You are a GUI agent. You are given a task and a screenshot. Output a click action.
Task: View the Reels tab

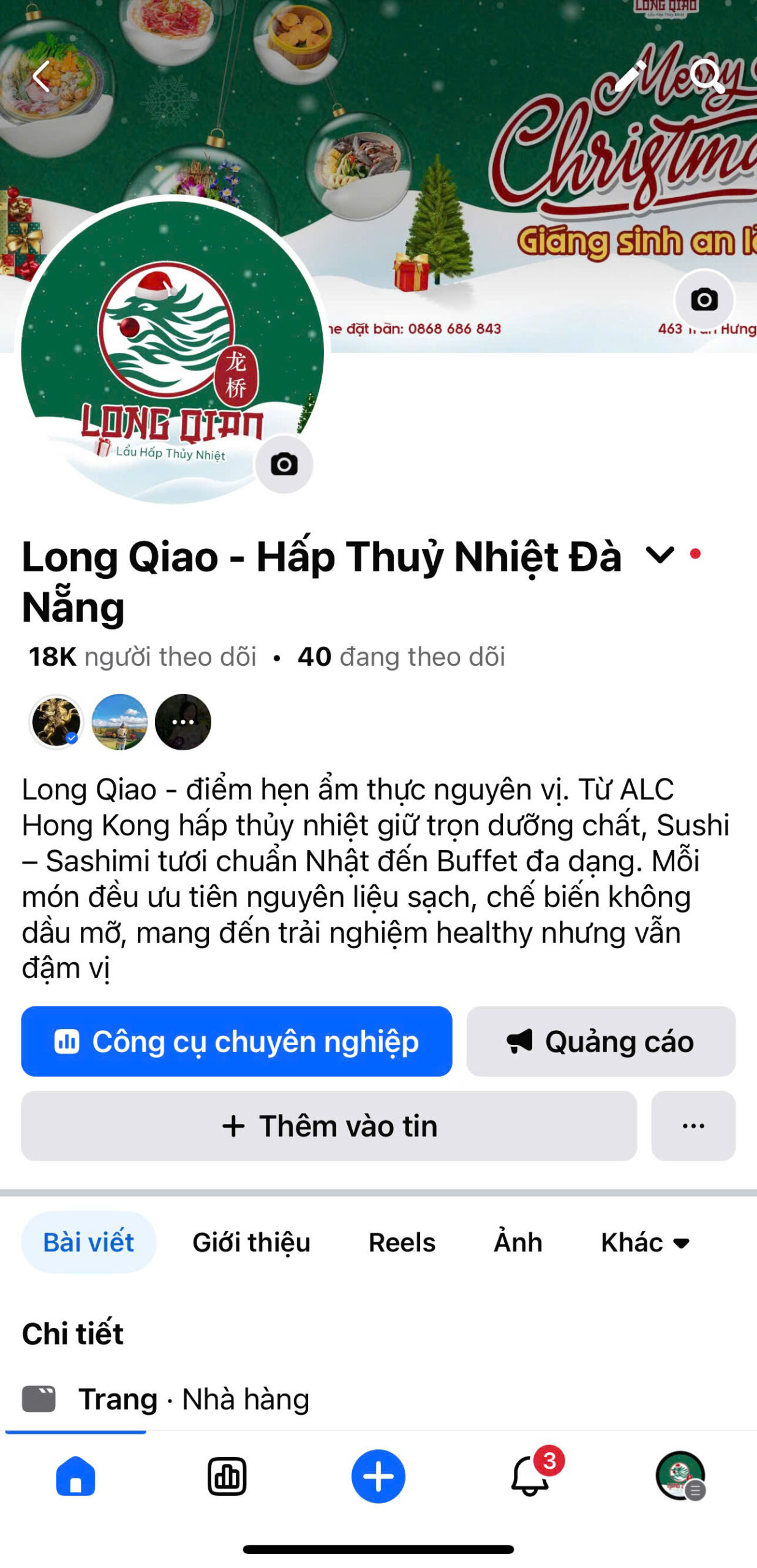[x=402, y=1242]
